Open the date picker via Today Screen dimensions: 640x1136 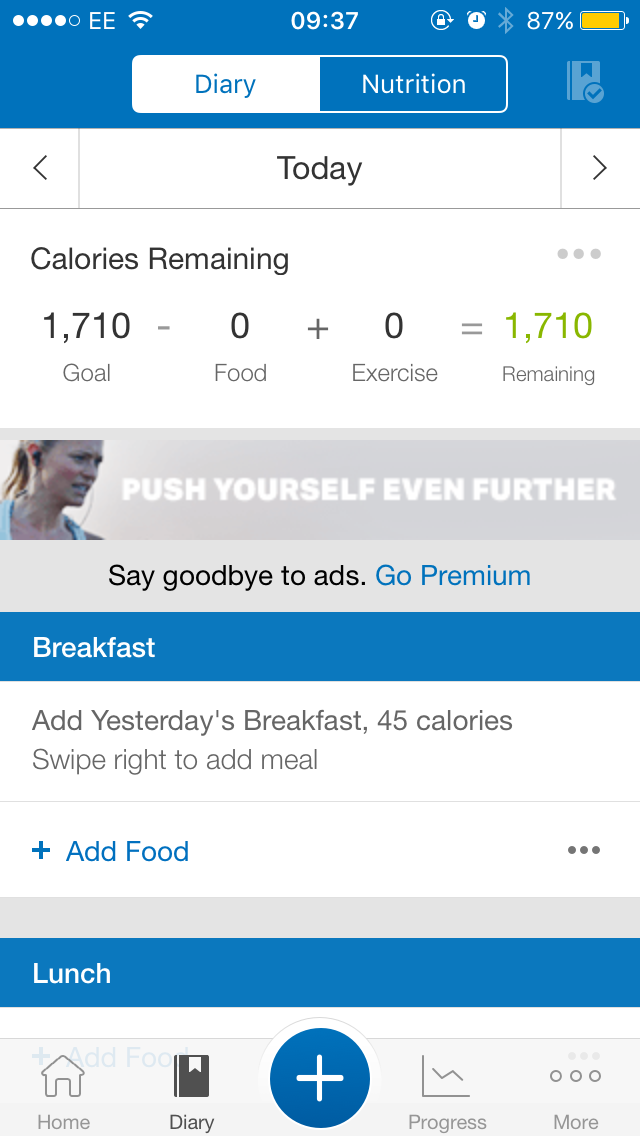320,168
